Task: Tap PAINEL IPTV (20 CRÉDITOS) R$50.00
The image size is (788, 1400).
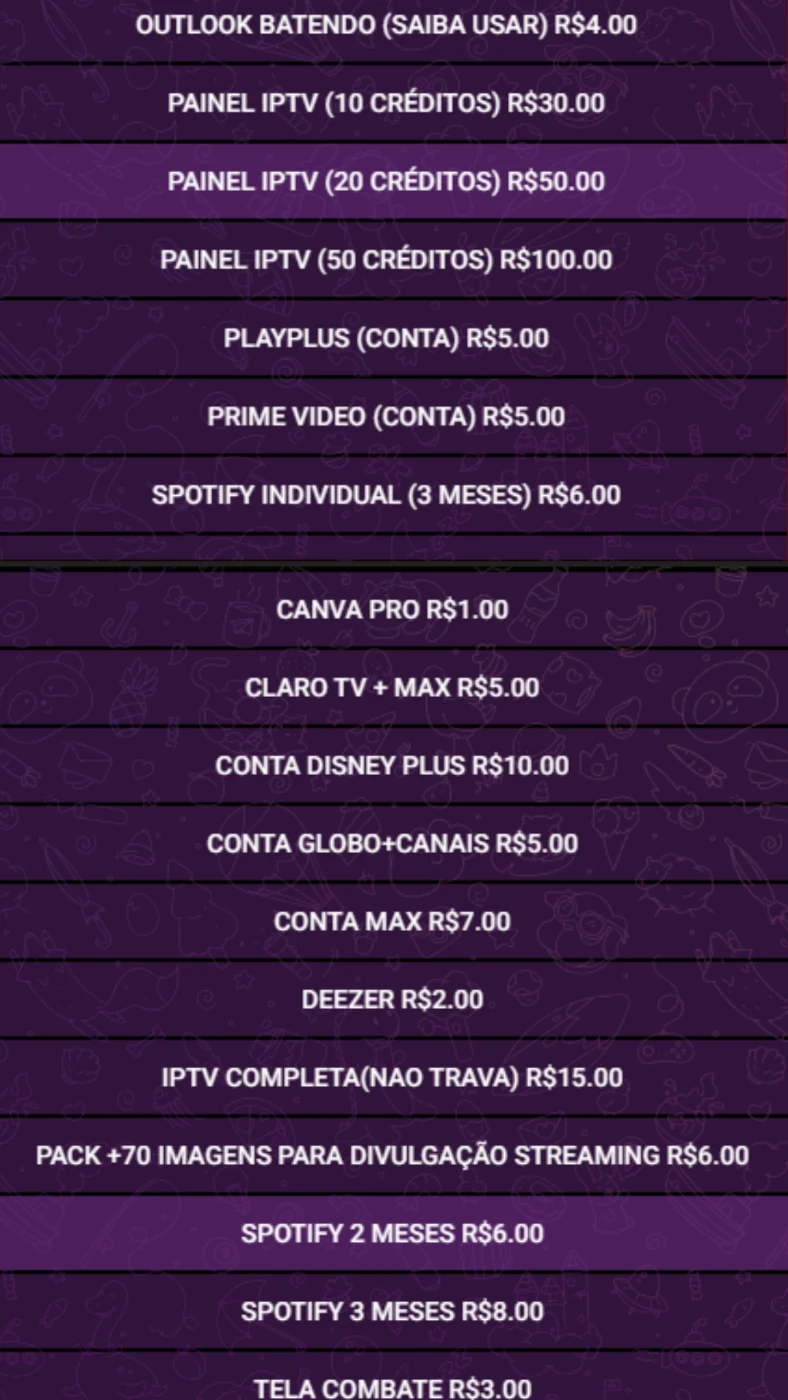Action: point(386,181)
